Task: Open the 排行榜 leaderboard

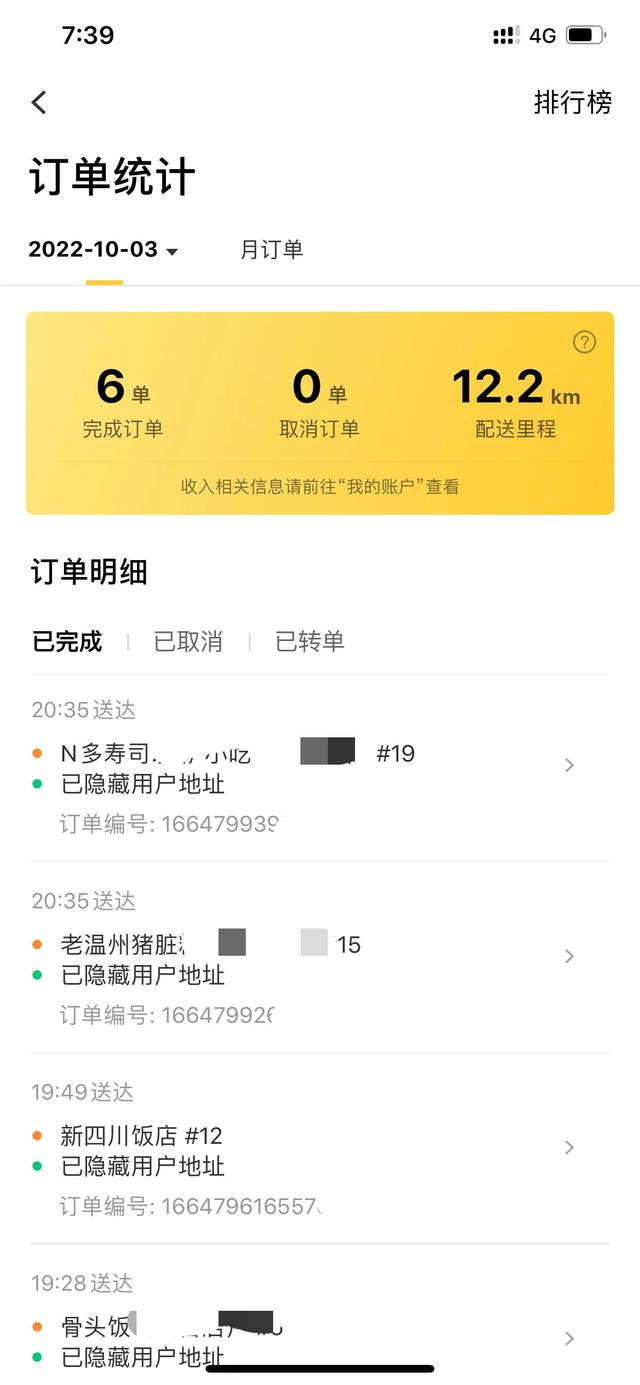Action: pyautogui.click(x=572, y=102)
